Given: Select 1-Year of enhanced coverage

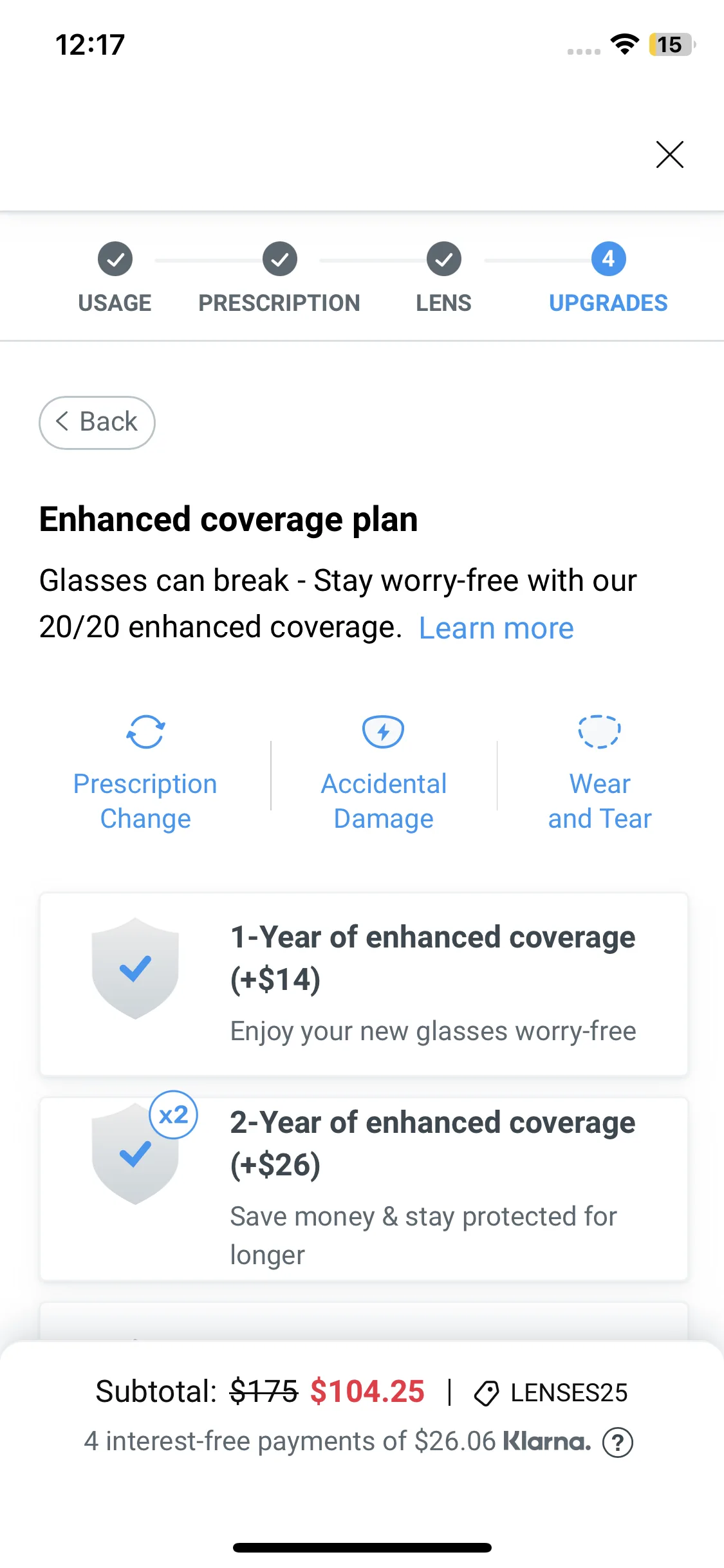Looking at the screenshot, I should [364, 984].
